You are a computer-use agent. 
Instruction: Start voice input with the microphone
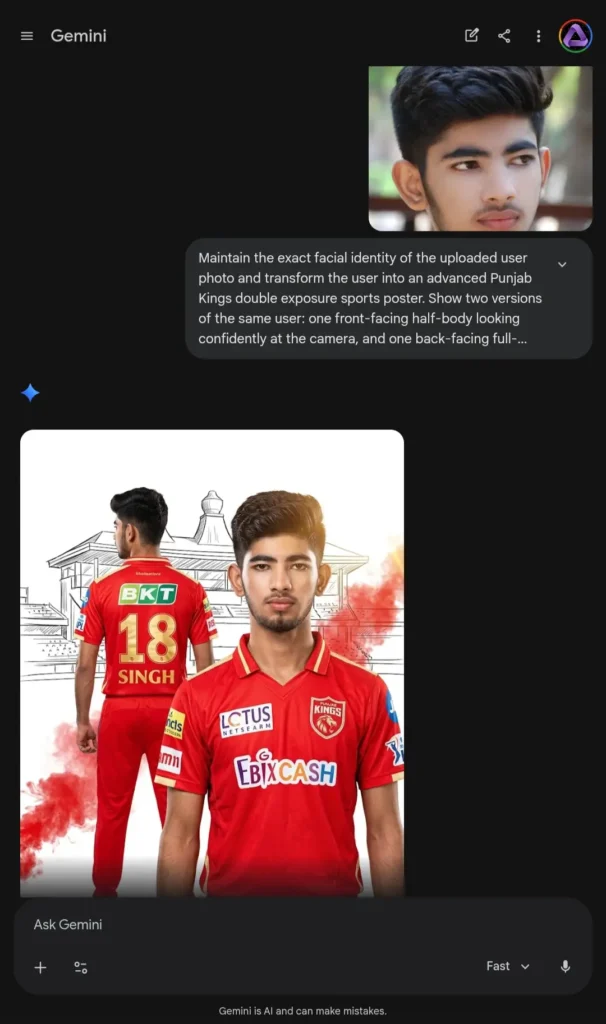pos(565,966)
